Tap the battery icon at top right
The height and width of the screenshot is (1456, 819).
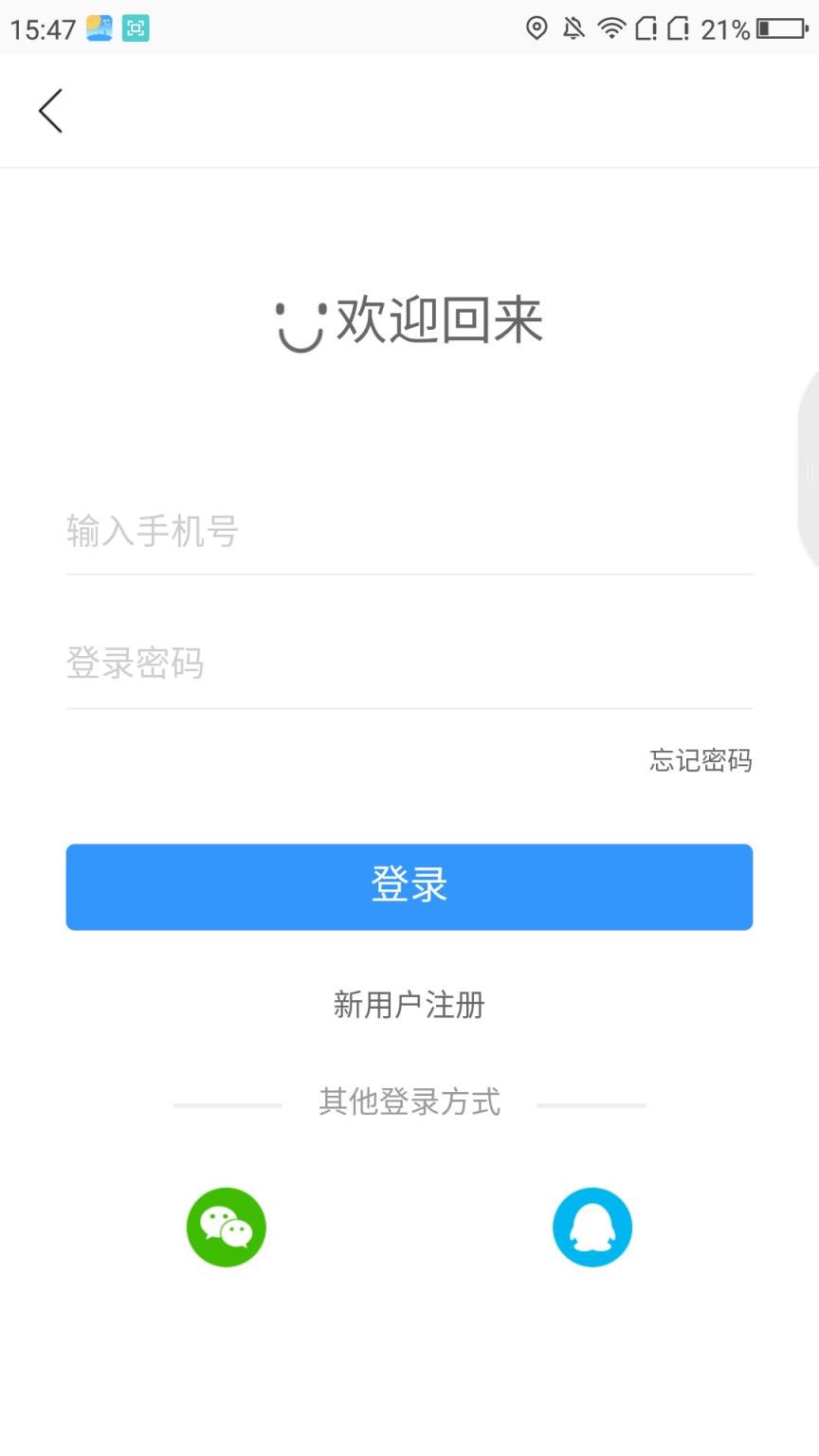[x=779, y=29]
